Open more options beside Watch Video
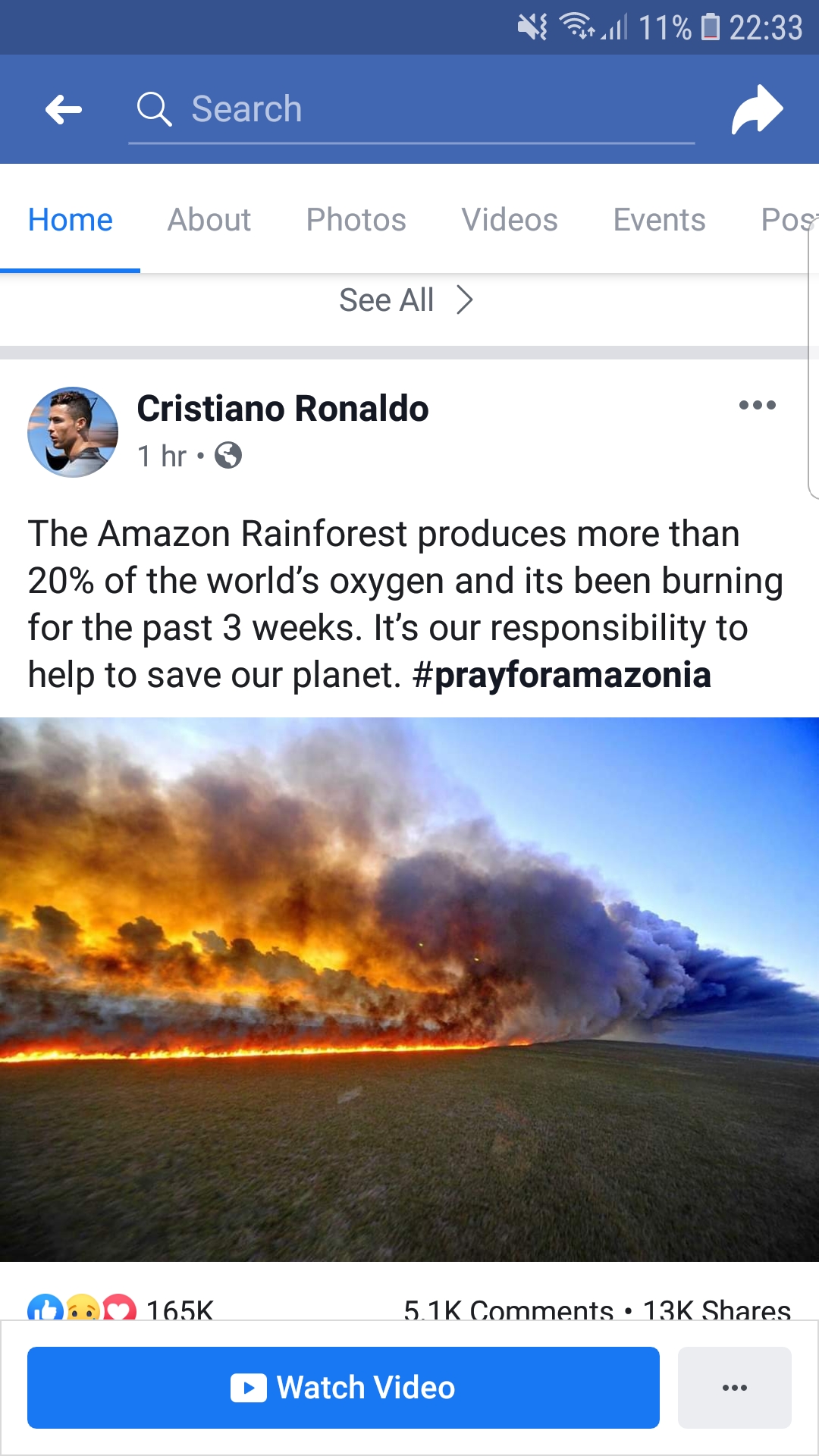This screenshot has height=1456, width=819. (x=734, y=1388)
